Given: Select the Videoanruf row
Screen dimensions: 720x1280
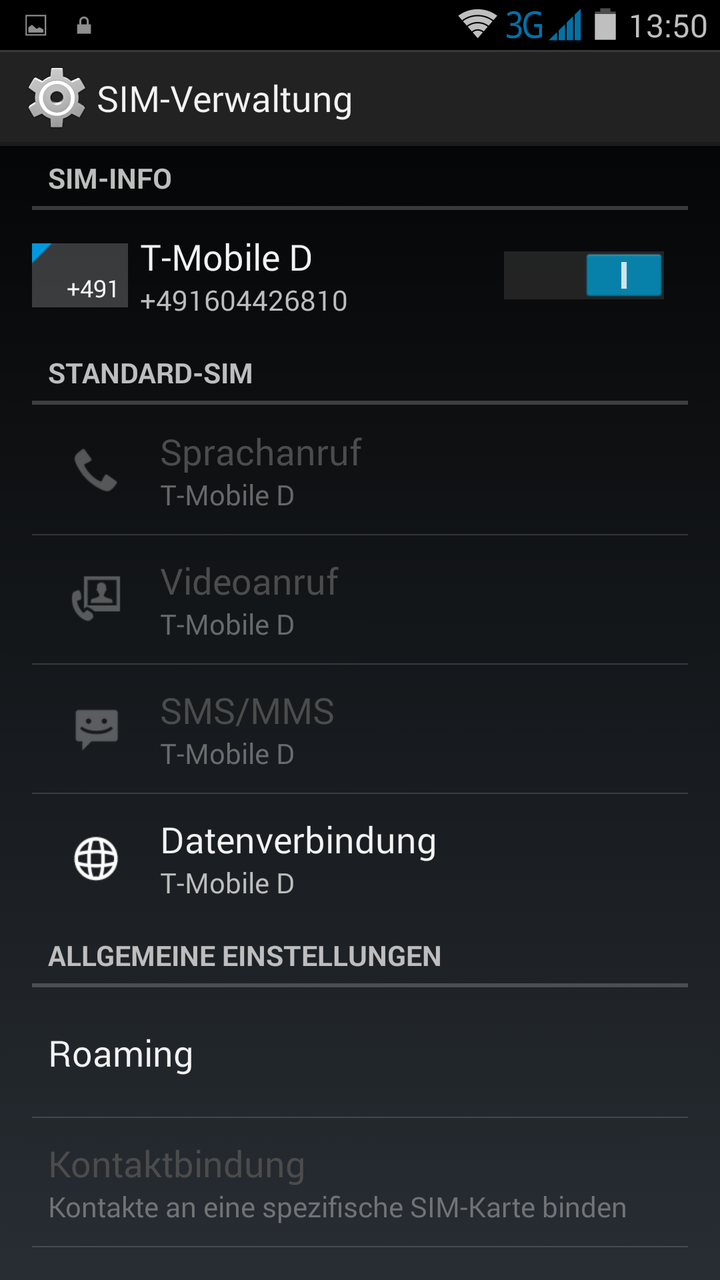Looking at the screenshot, I should [360, 600].
